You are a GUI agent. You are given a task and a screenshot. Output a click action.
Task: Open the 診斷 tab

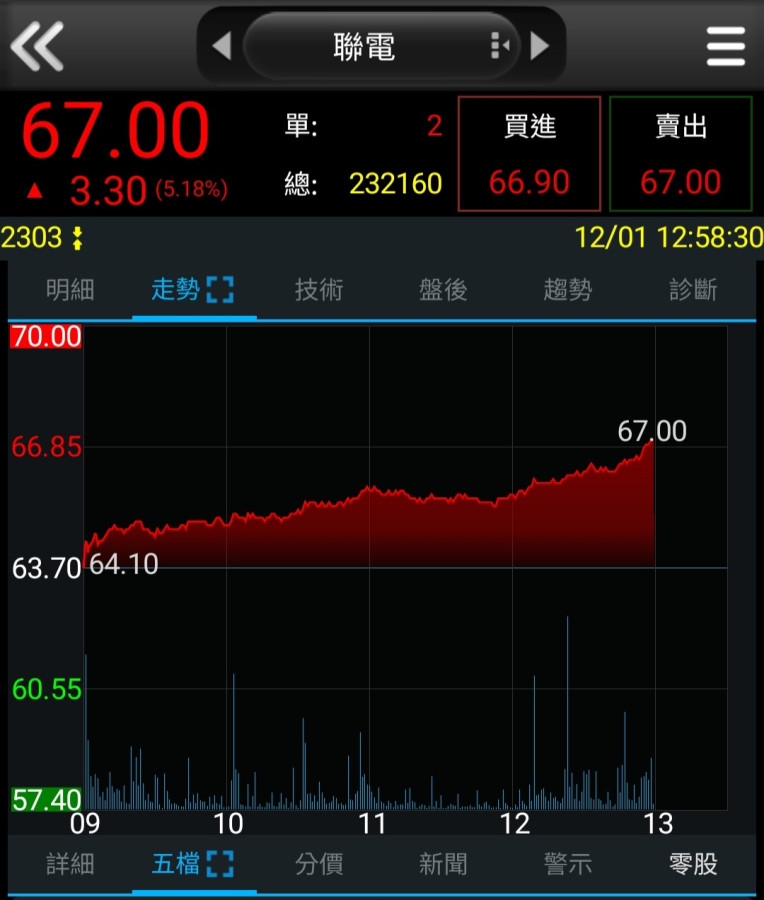[x=693, y=290]
